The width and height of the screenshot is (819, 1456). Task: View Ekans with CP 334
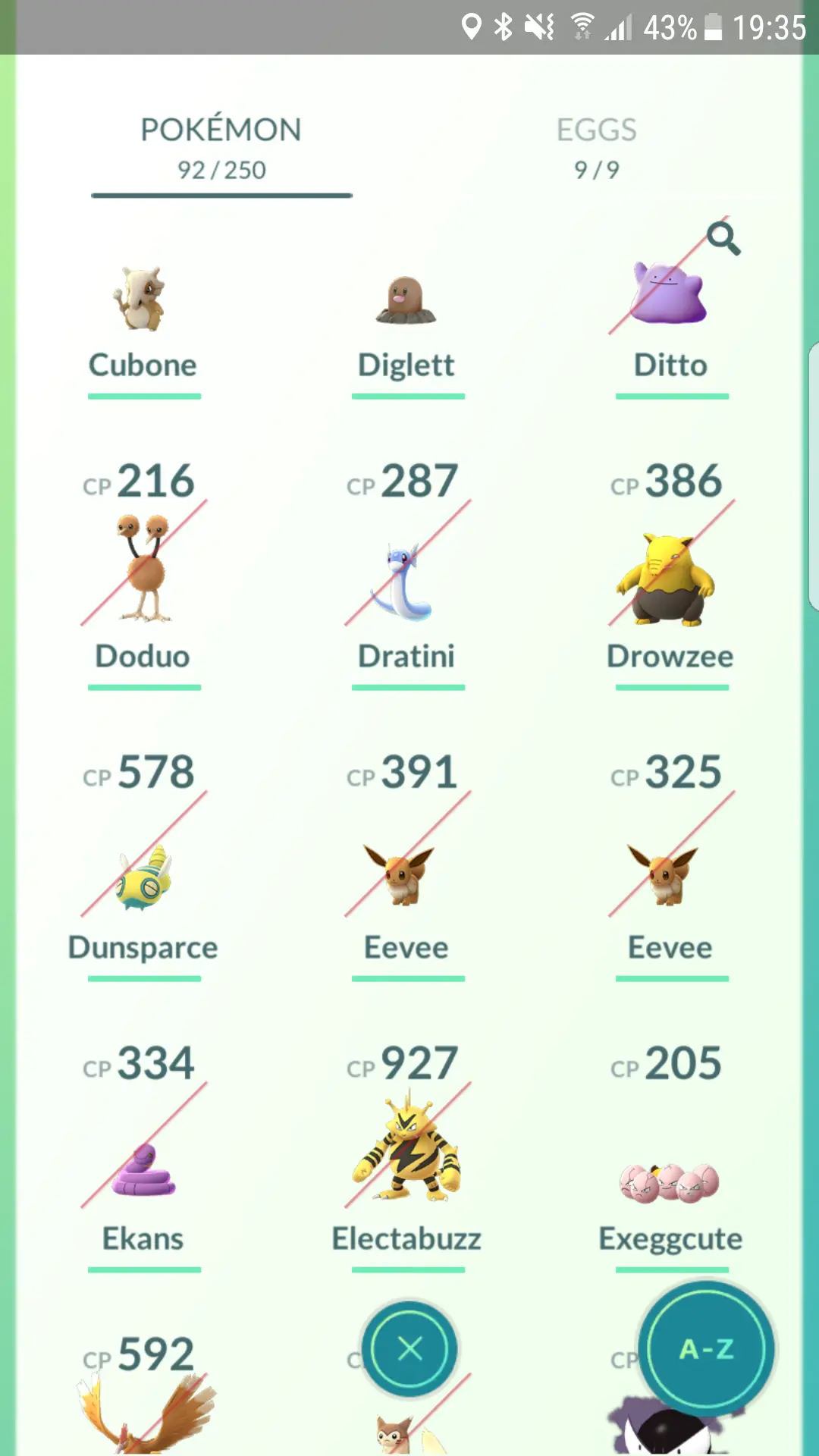click(143, 1156)
